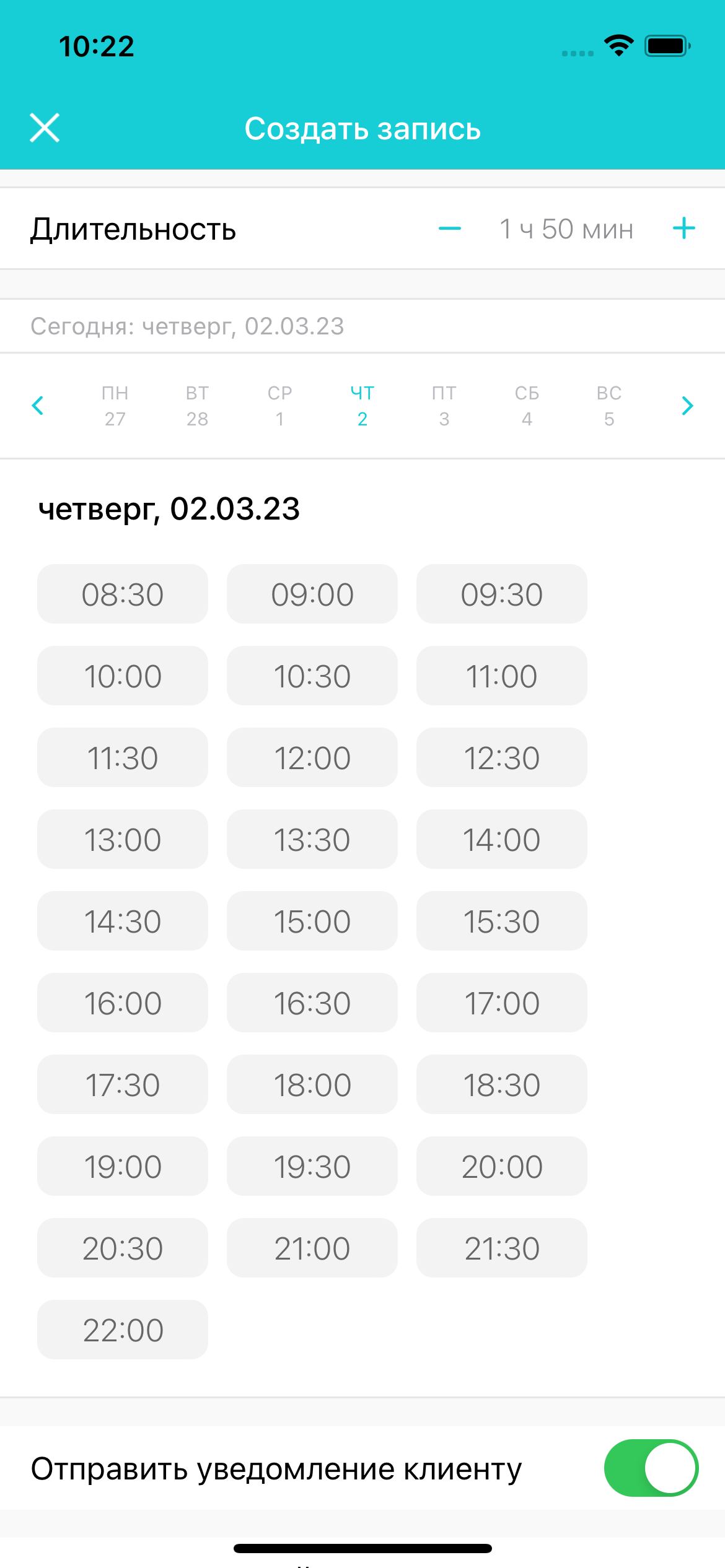Pick the 12:00 time slot
This screenshot has width=725, height=1568.
[312, 758]
